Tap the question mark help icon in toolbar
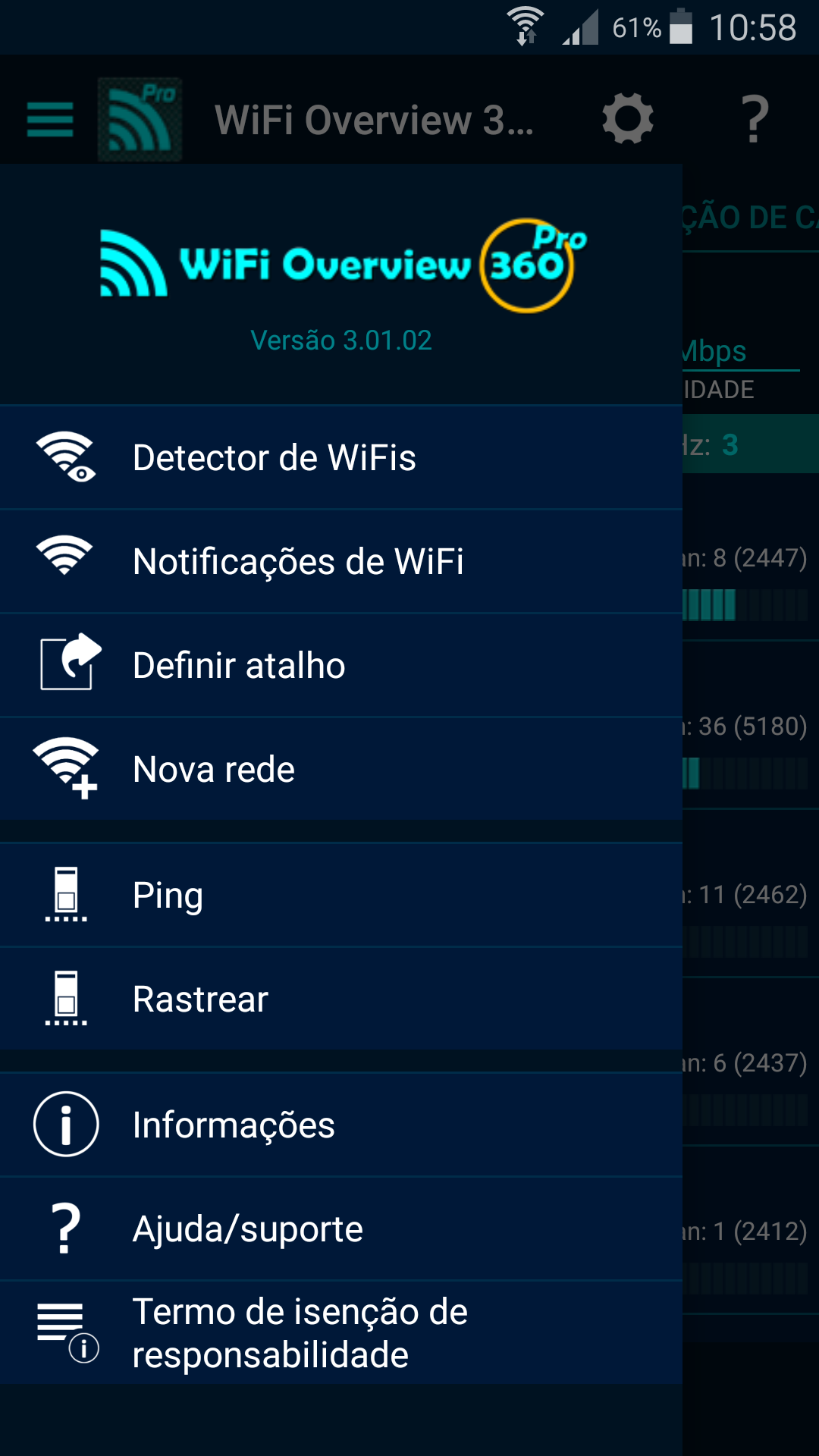Image resolution: width=819 pixels, height=1456 pixels. 754,119
